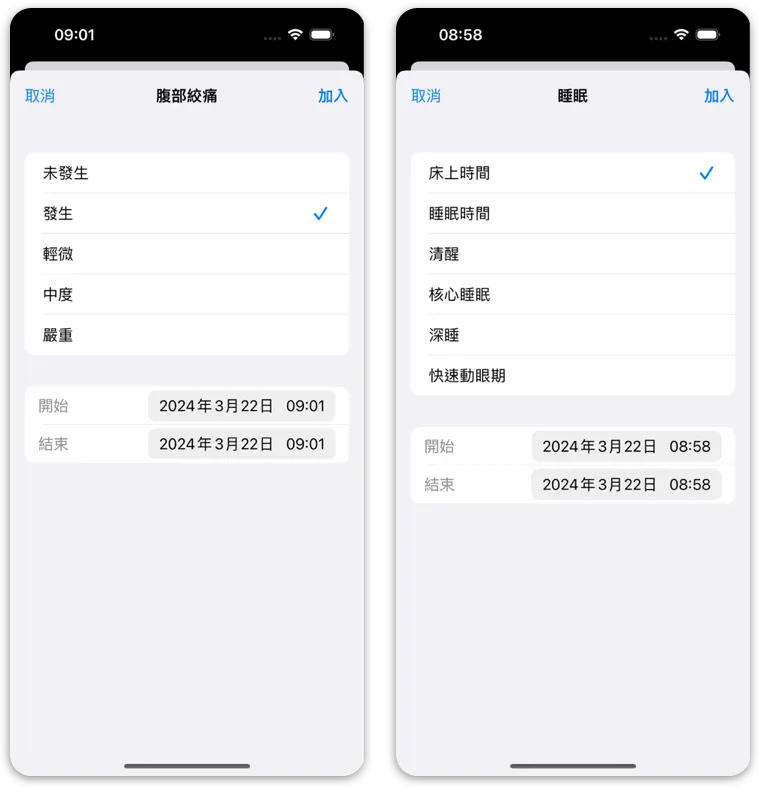The width and height of the screenshot is (760, 790).
Task: Tap 加入 on the 睡眠 sheet
Action: [x=718, y=96]
